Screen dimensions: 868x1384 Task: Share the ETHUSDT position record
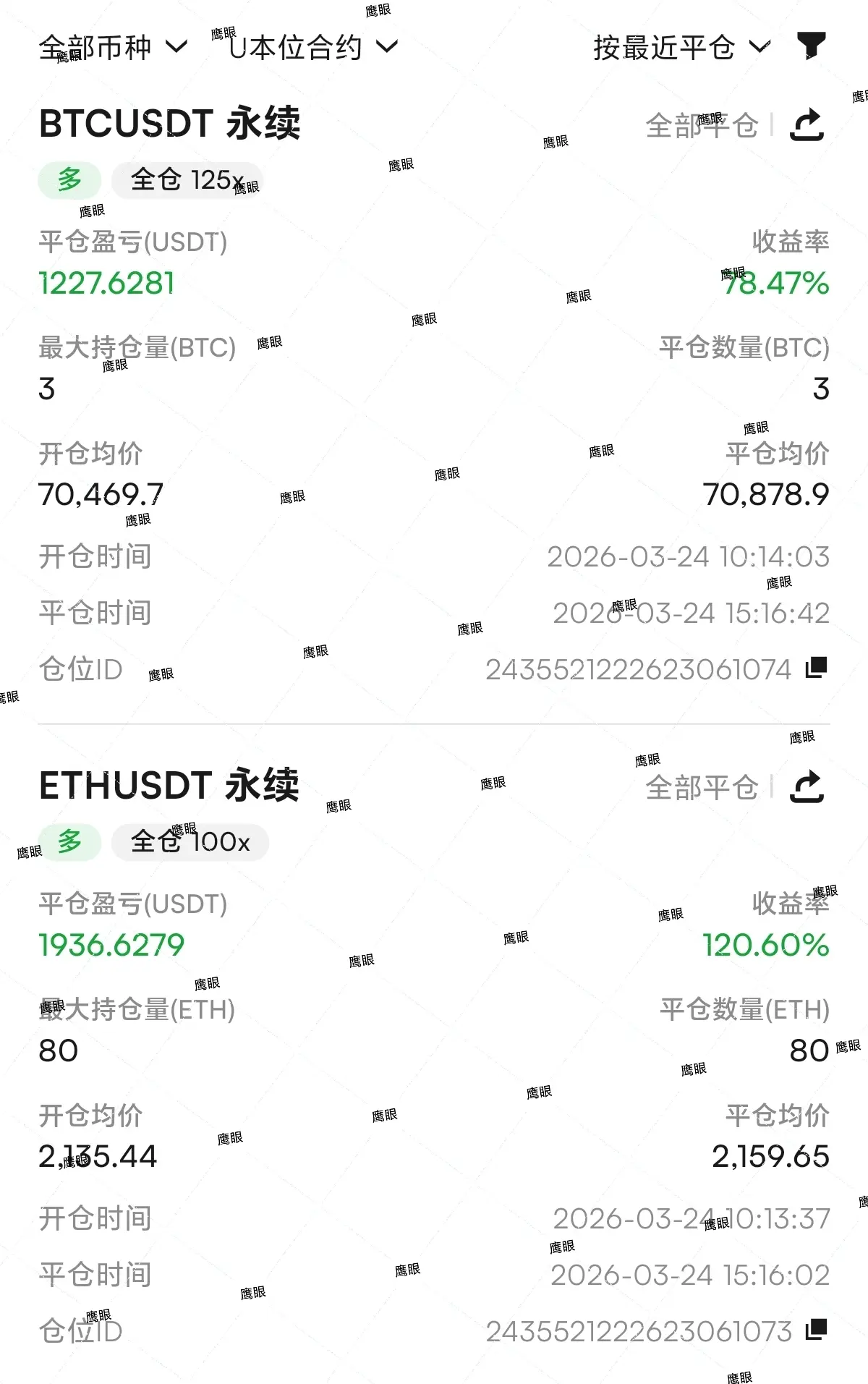807,787
